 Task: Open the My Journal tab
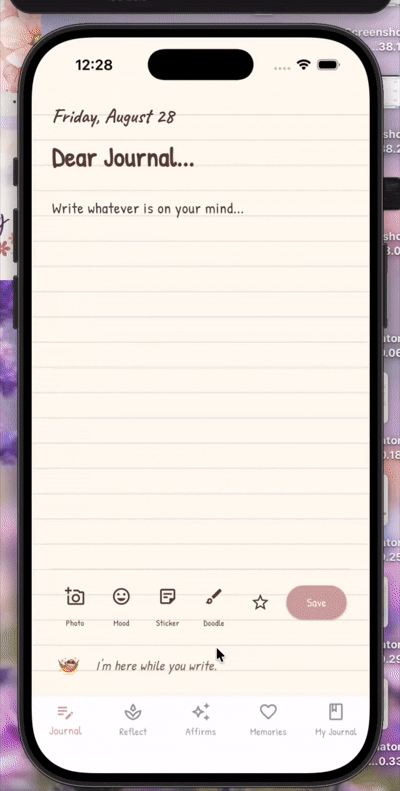pos(335,720)
